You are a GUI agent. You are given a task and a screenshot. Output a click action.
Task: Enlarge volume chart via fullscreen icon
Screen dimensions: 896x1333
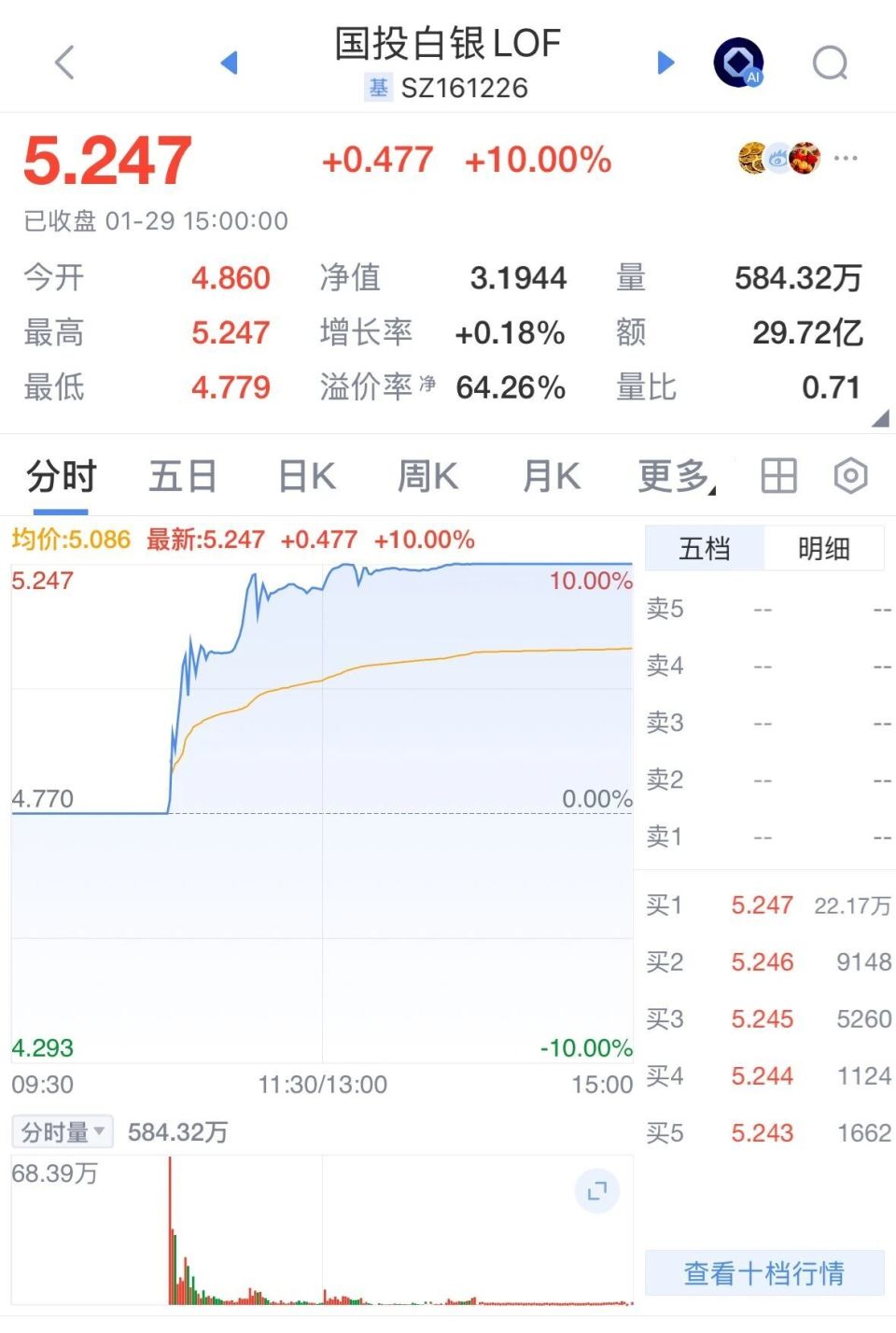pos(595,1191)
